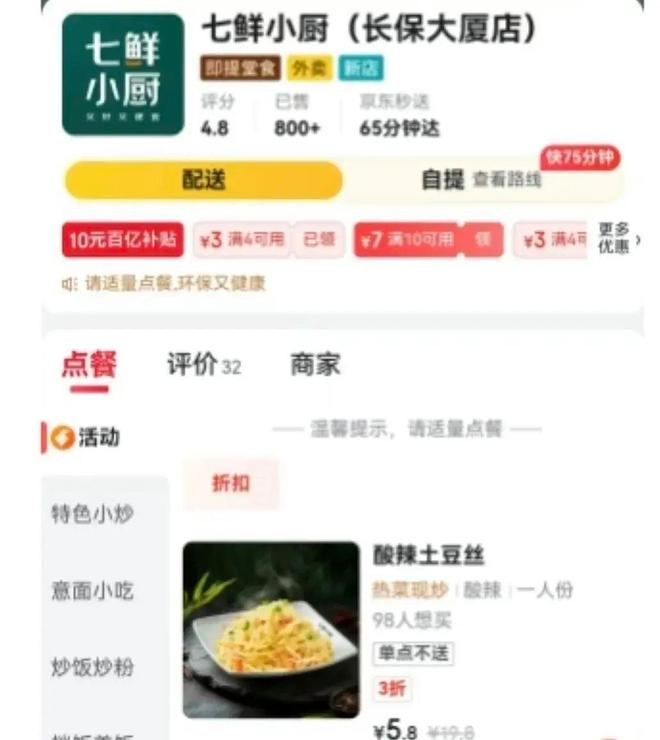This screenshot has width=660, height=740.
Task: Open the 炒饭炒粉 menu category
Action: pyautogui.click(x=92, y=666)
